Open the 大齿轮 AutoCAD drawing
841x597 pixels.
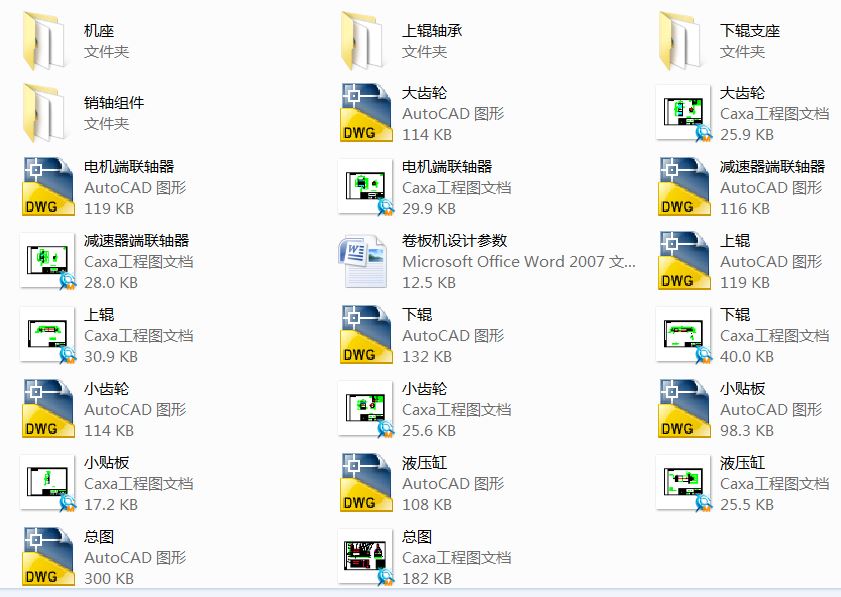(x=365, y=113)
